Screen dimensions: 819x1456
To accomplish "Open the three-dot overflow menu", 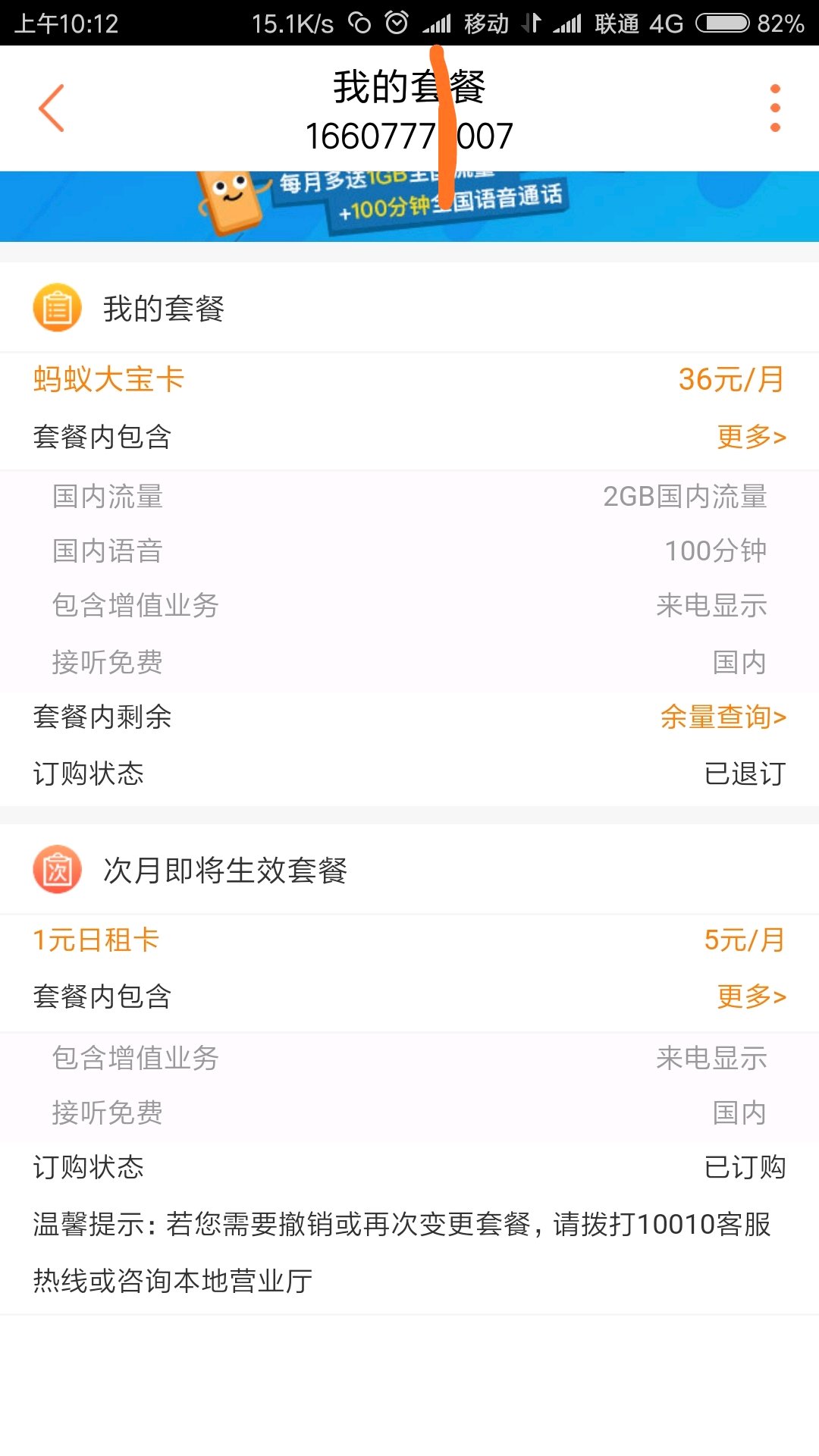I will coord(774,108).
